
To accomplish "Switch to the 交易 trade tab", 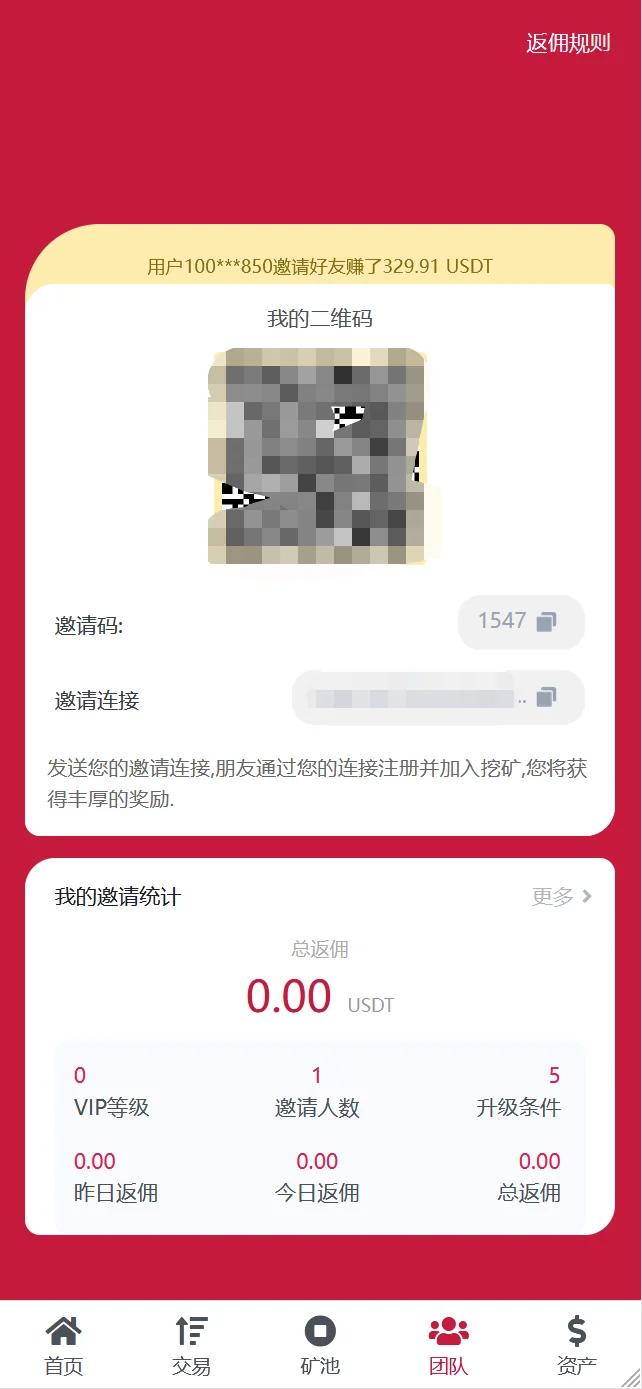I will point(191,1345).
